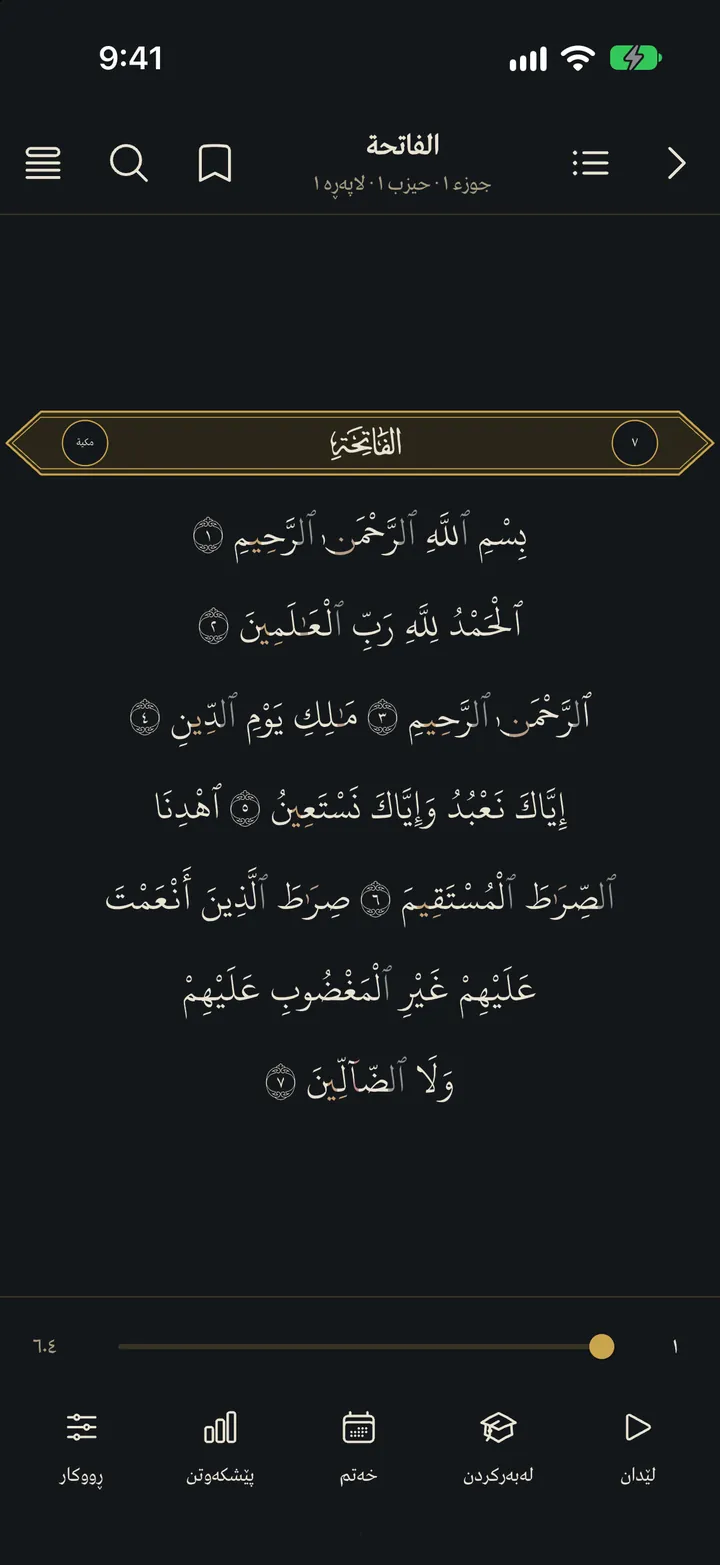Open the hamburger menu in top bar

43,163
